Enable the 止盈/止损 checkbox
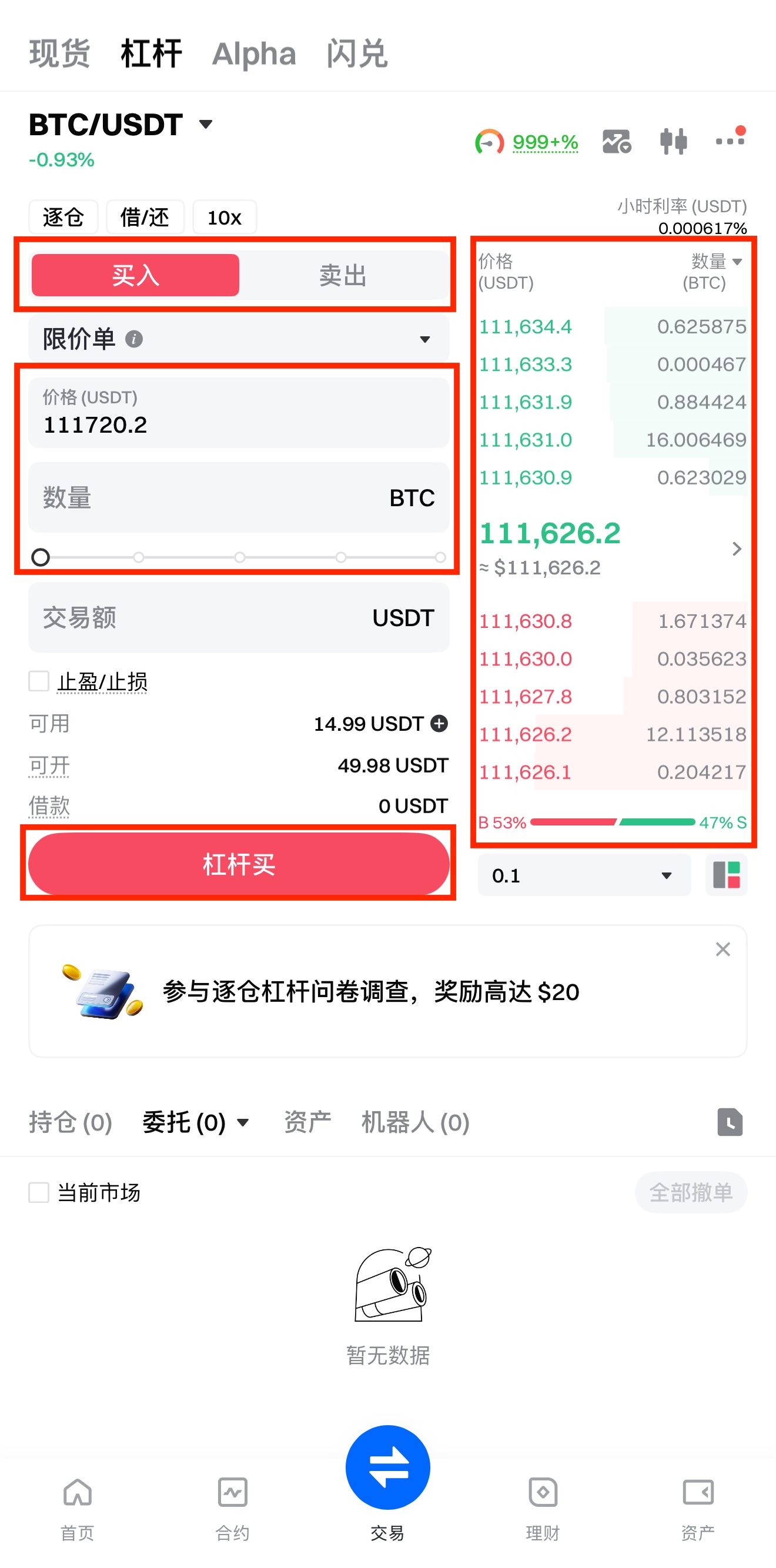 click(x=39, y=681)
